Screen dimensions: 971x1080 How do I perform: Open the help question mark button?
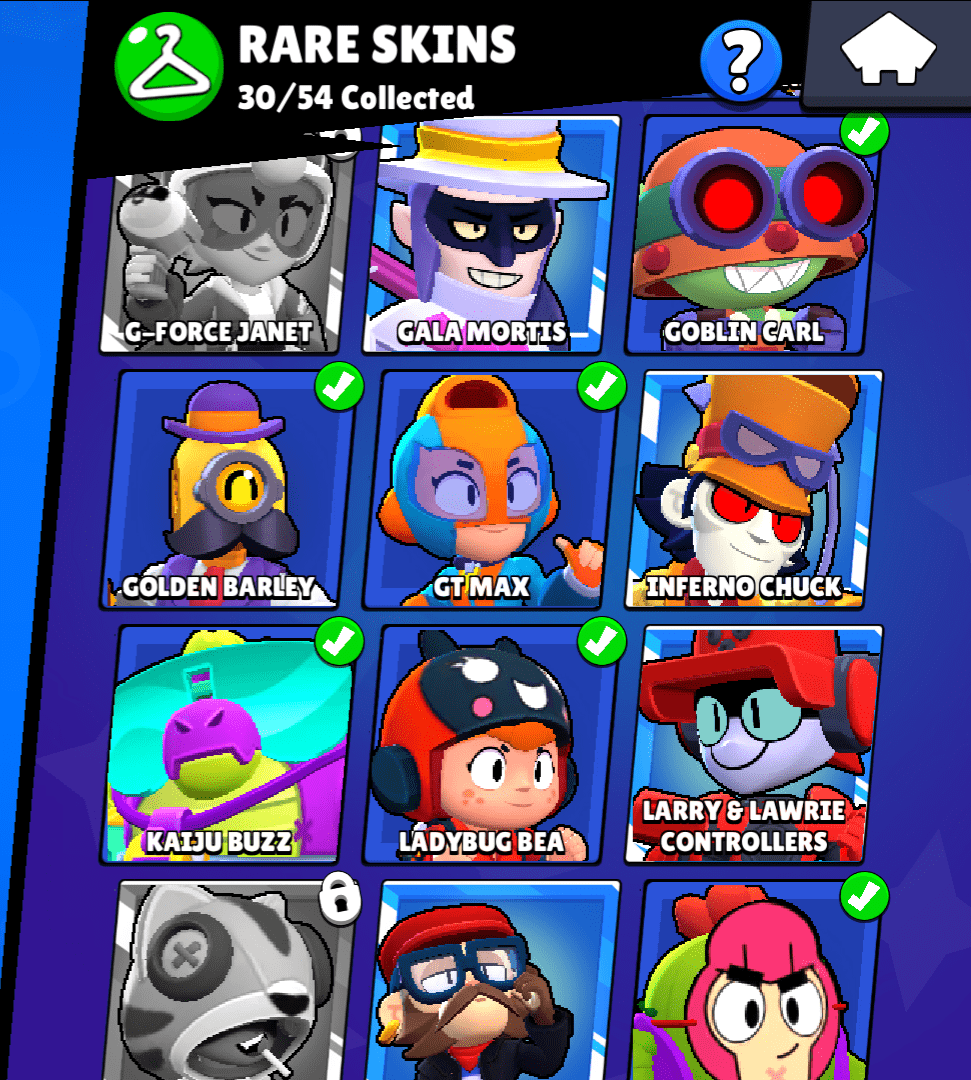(x=740, y=60)
